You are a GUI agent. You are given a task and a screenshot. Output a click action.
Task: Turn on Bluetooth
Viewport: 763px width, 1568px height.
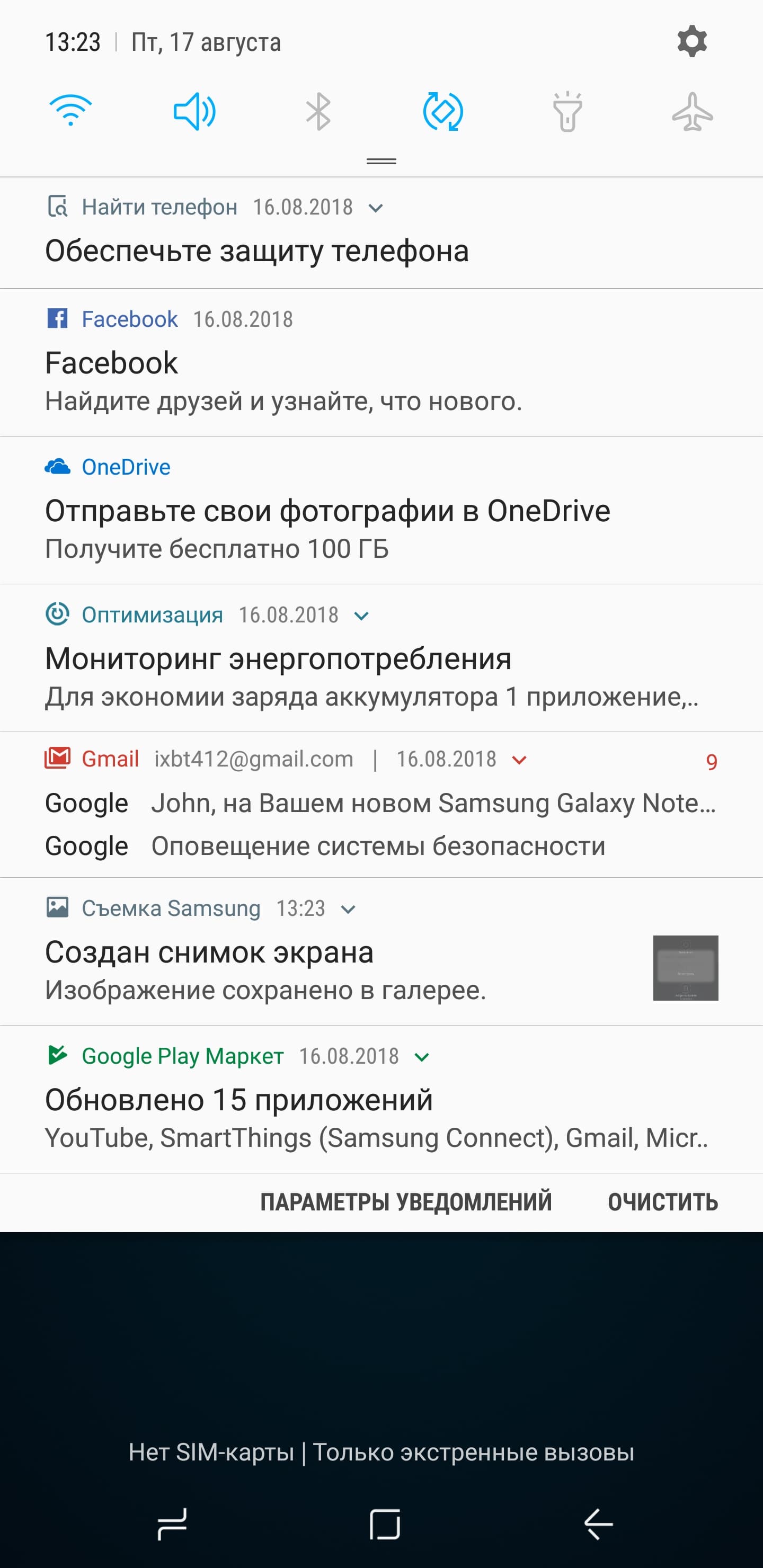click(318, 111)
